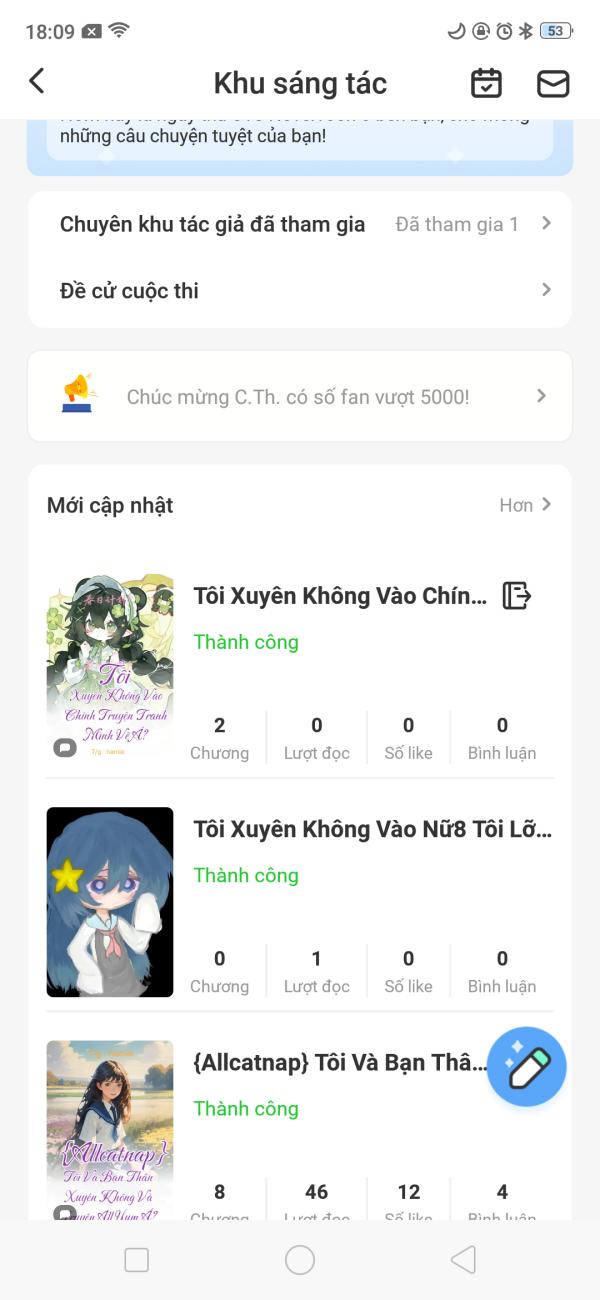Create a new story with the pencil button

[527, 1067]
